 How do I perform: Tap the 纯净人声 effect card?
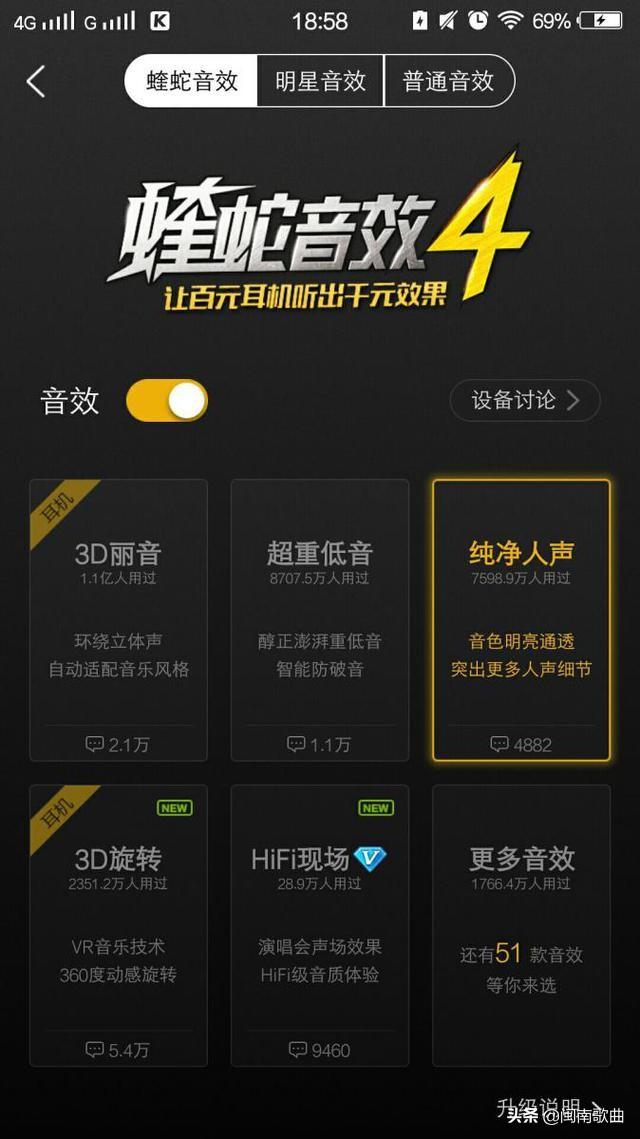[521, 610]
